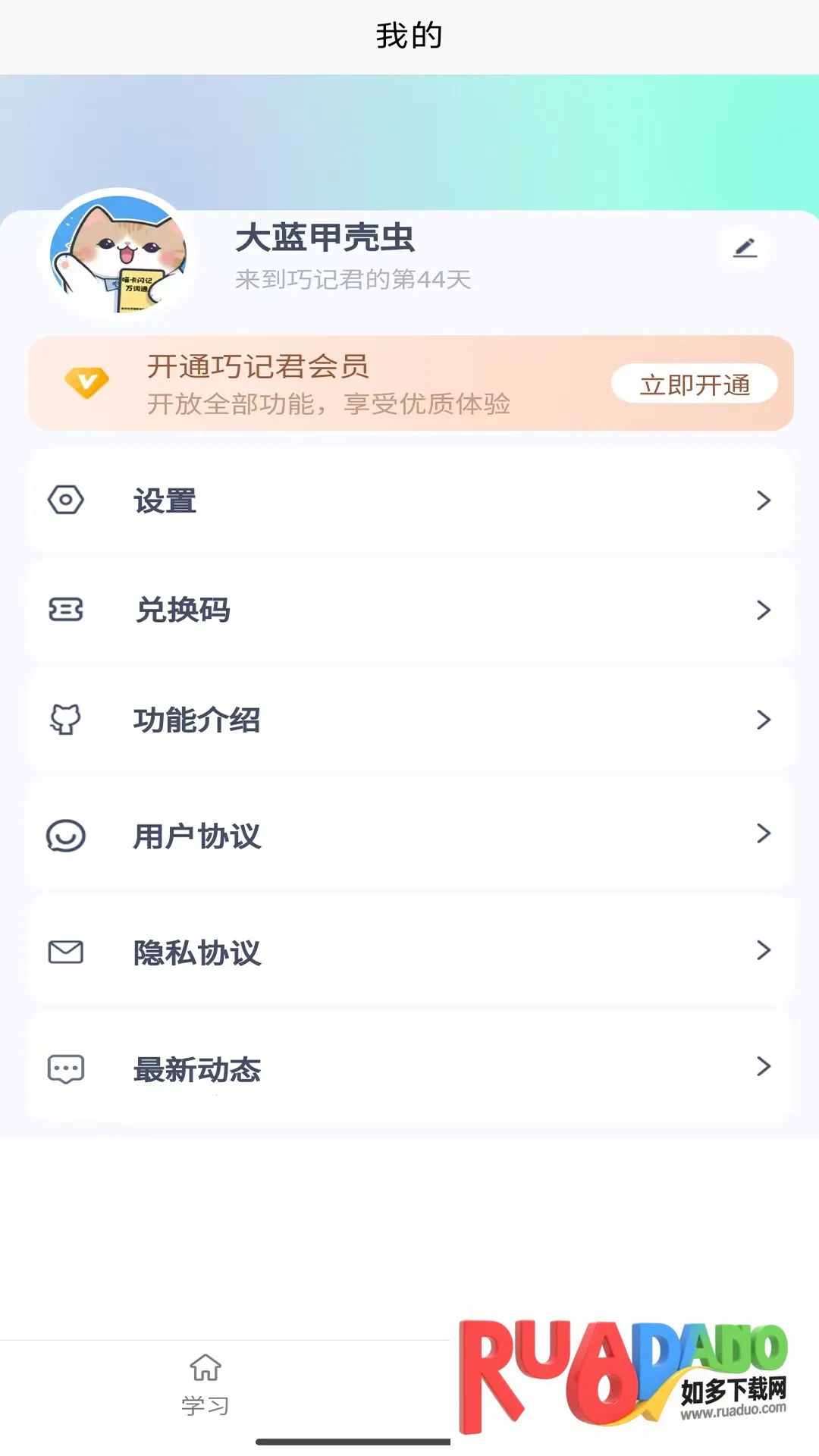View the 用户协议 user agreement
Viewport: 819px width, 1456px height.
[410, 836]
